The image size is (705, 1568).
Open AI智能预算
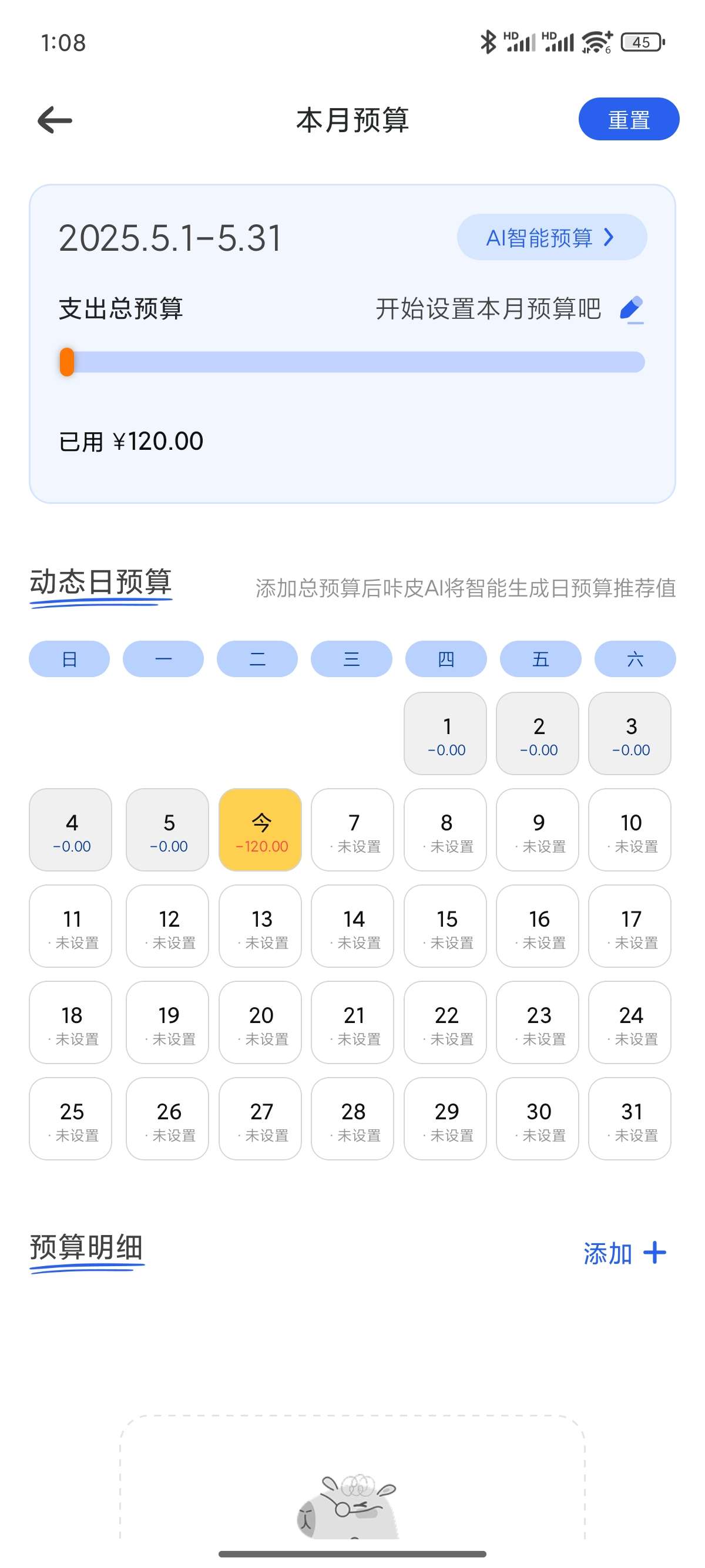[x=551, y=237]
